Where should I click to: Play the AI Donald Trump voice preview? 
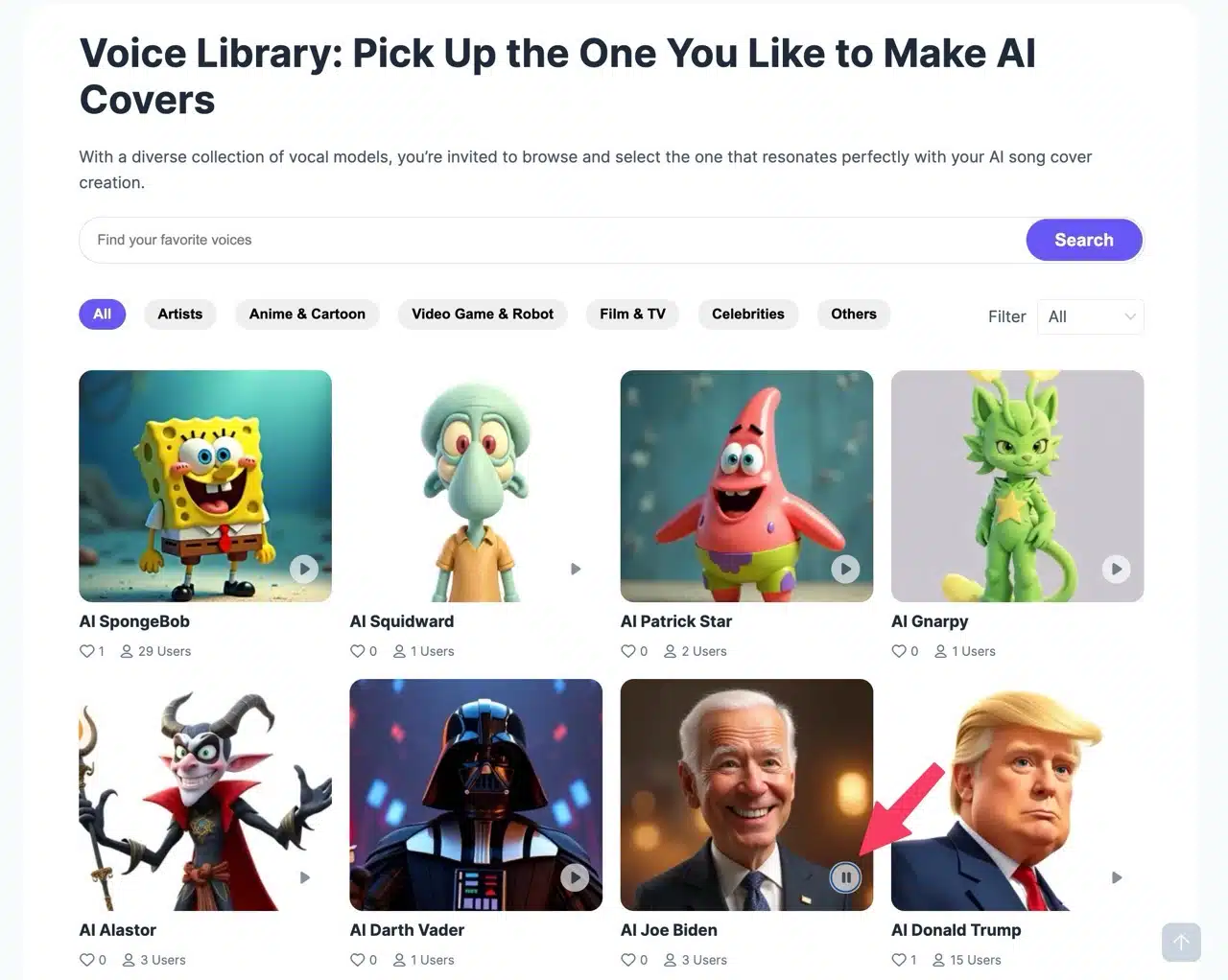click(x=1116, y=877)
